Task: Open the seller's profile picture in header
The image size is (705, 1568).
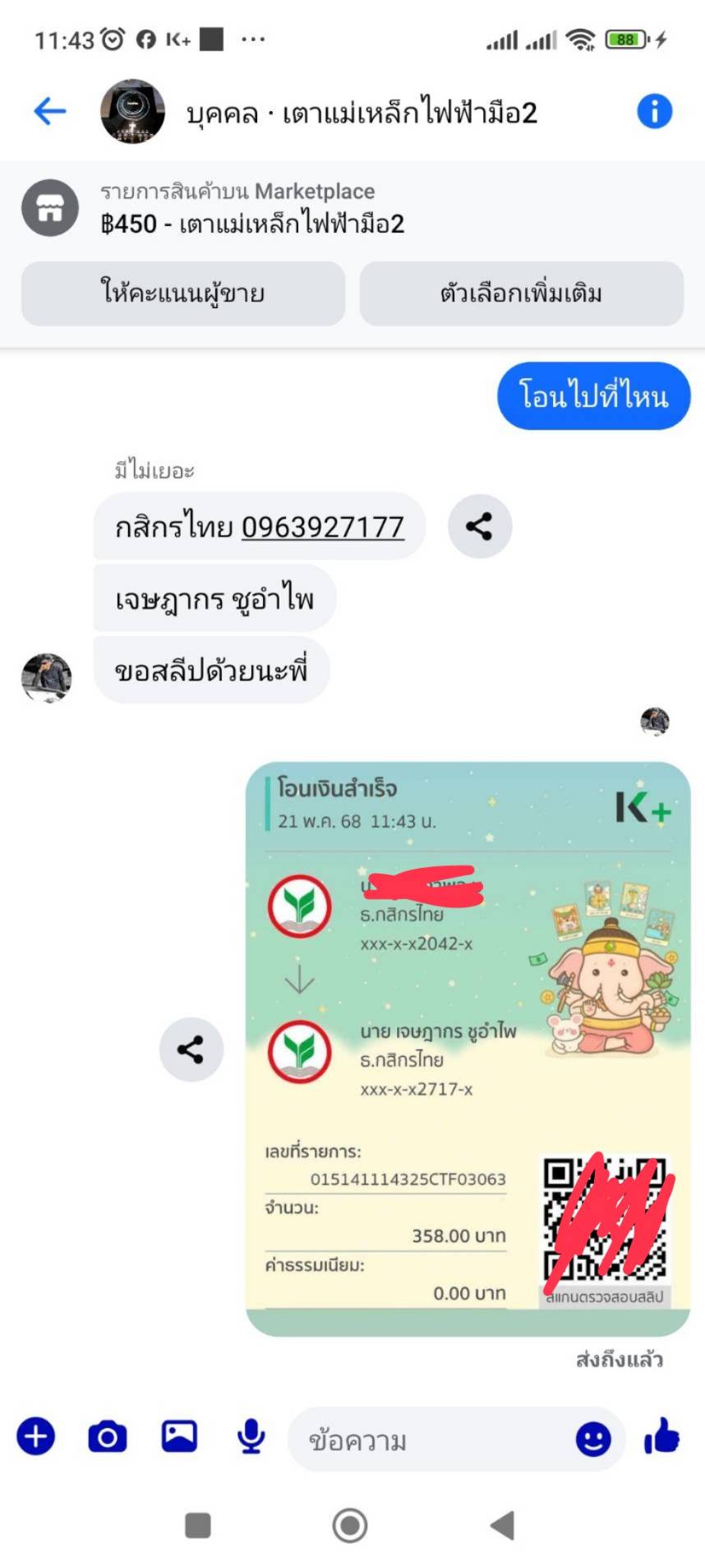Action: click(132, 111)
